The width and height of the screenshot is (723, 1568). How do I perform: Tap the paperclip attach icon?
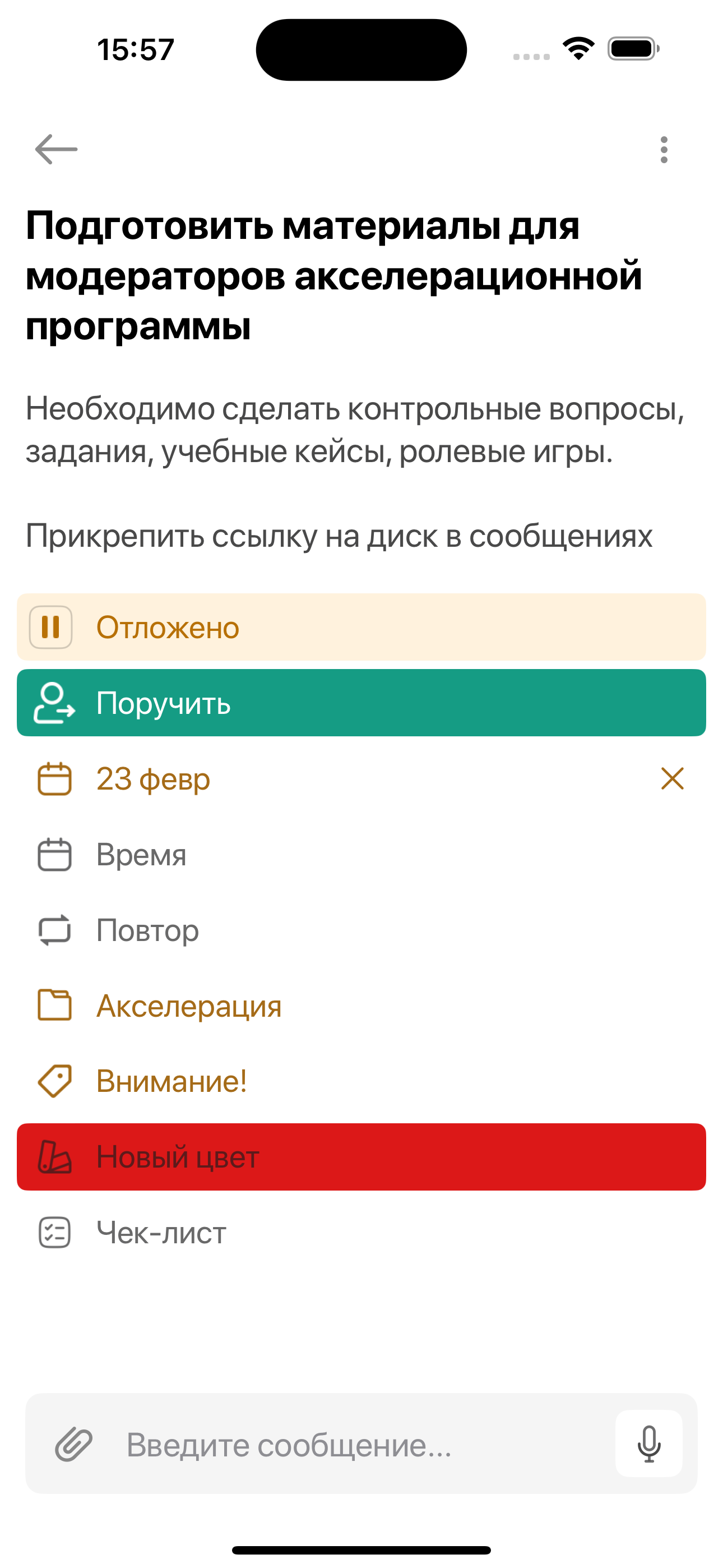[73, 1444]
